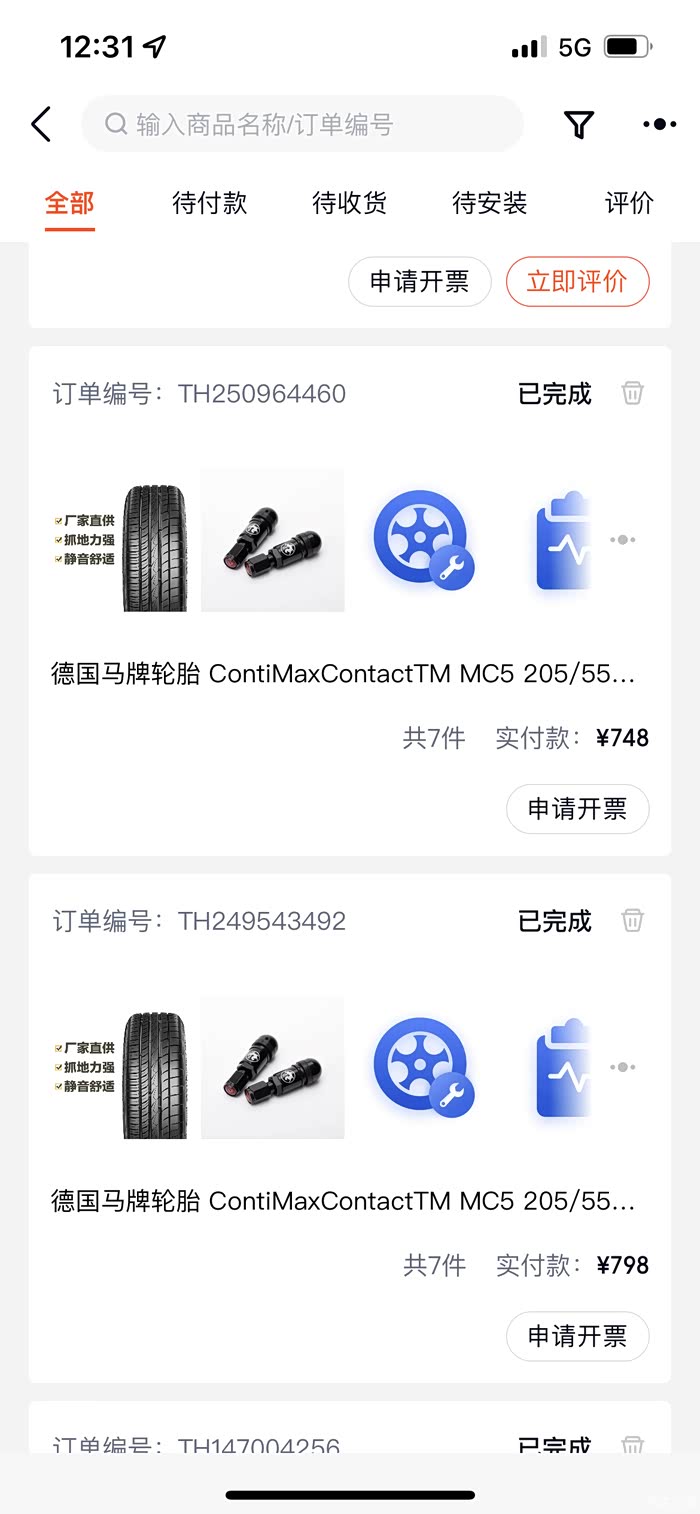Delete order TH250964460
Screen dimensions: 700x1514
632,393
